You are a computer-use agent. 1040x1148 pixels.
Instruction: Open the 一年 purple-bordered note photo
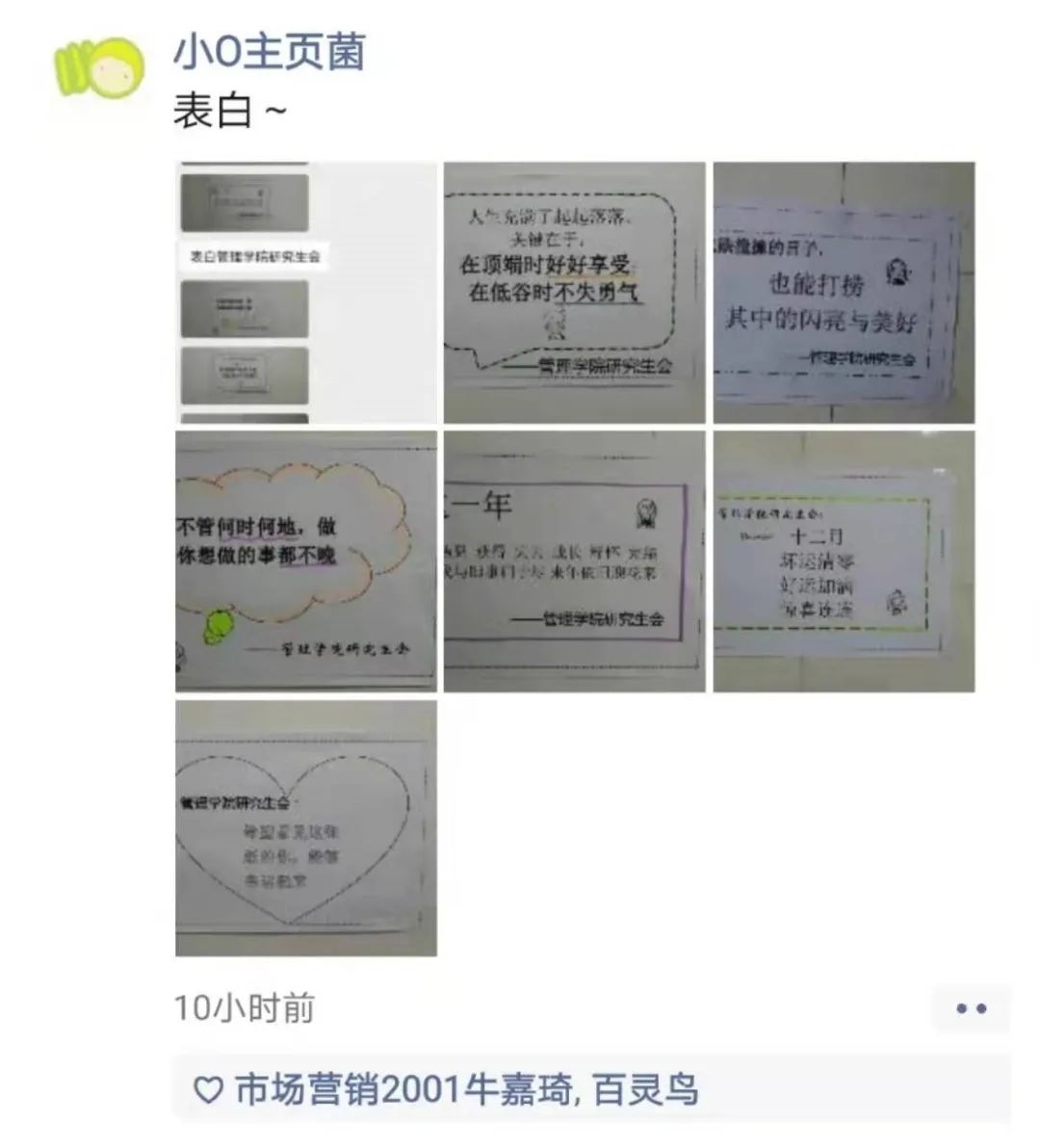574,561
